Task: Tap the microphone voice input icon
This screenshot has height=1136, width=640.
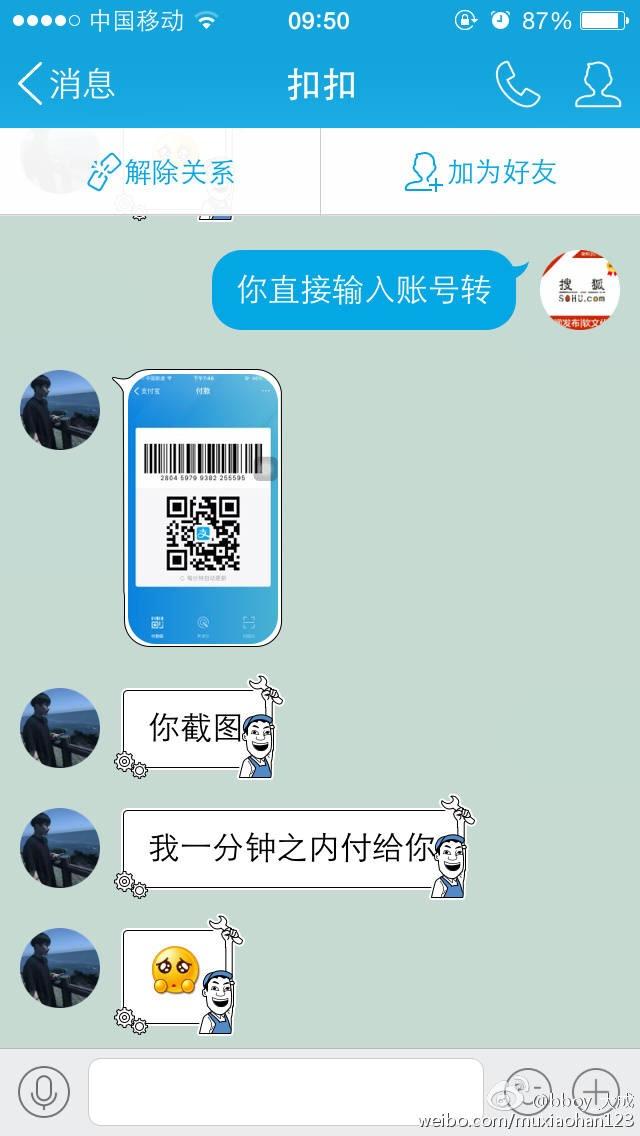Action: 44,1092
